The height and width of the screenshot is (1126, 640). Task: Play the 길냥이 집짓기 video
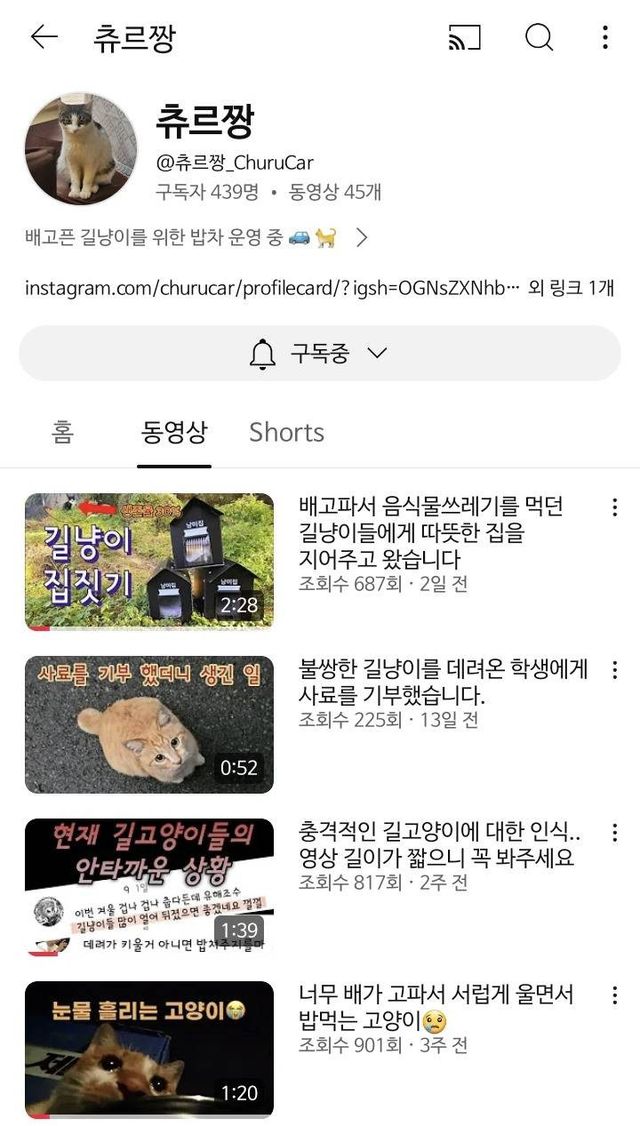[149, 561]
